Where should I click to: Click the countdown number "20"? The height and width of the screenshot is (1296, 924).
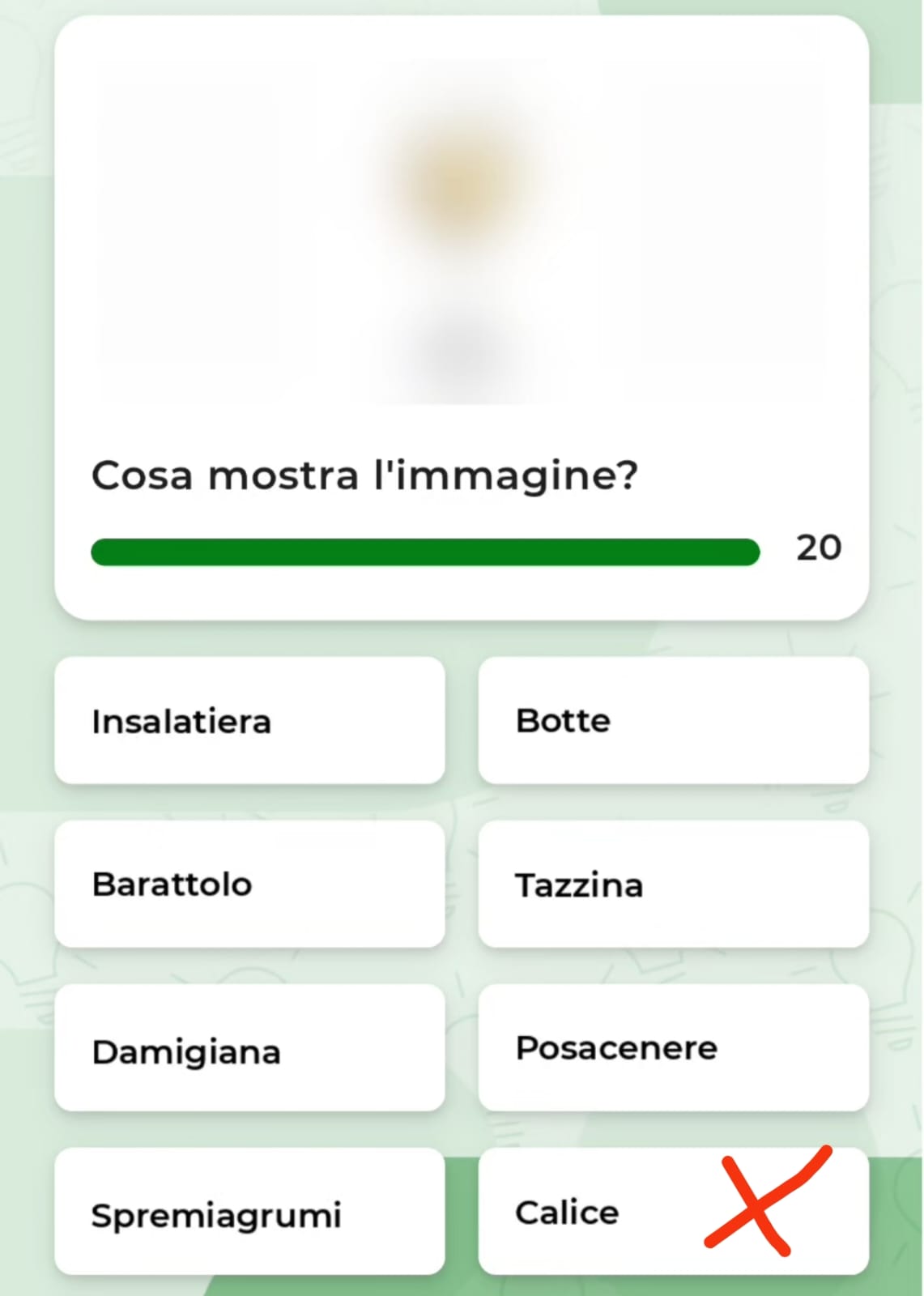819,548
